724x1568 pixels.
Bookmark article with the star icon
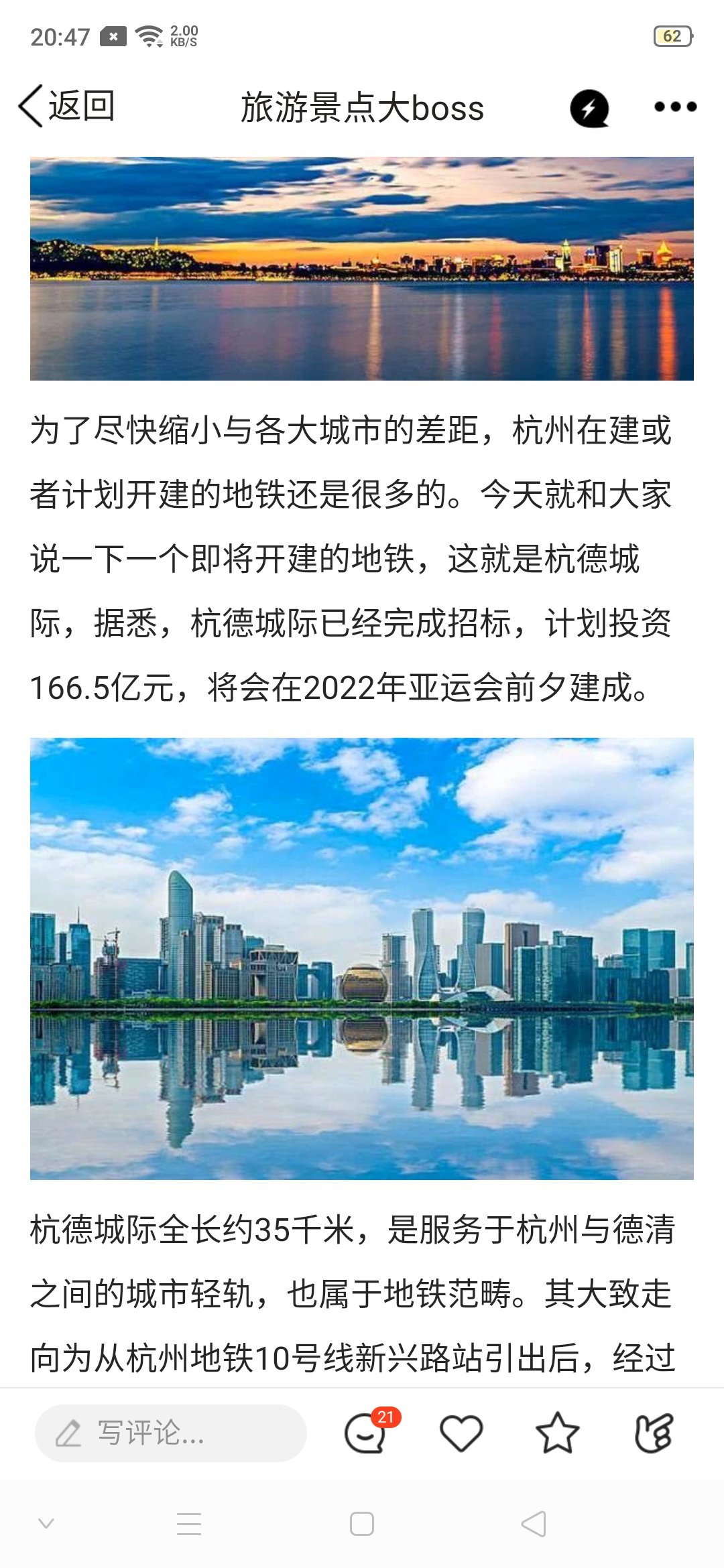click(557, 1433)
